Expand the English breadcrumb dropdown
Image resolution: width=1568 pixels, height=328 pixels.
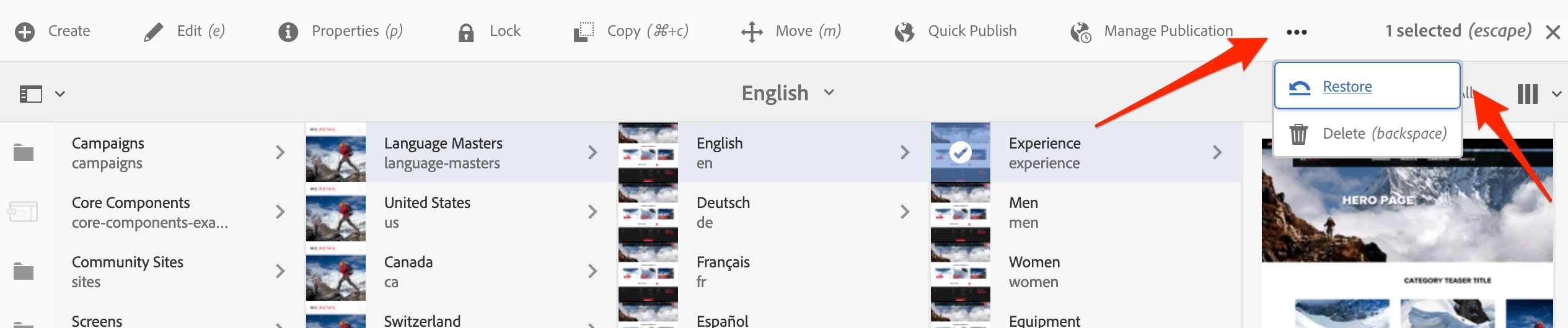[788, 93]
